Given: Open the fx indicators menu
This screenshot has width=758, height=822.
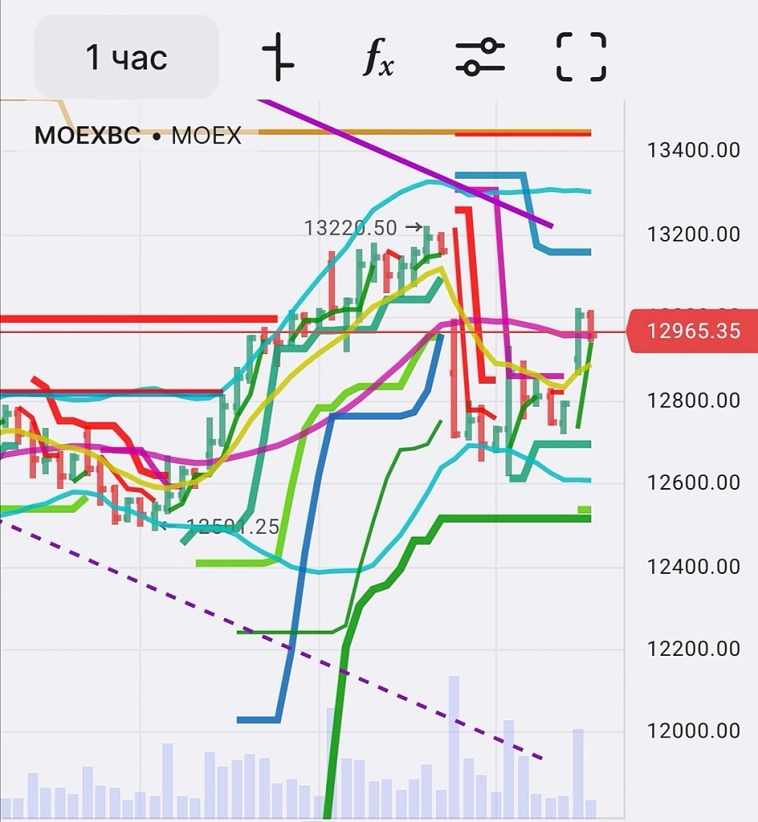Looking at the screenshot, I should click(x=378, y=58).
